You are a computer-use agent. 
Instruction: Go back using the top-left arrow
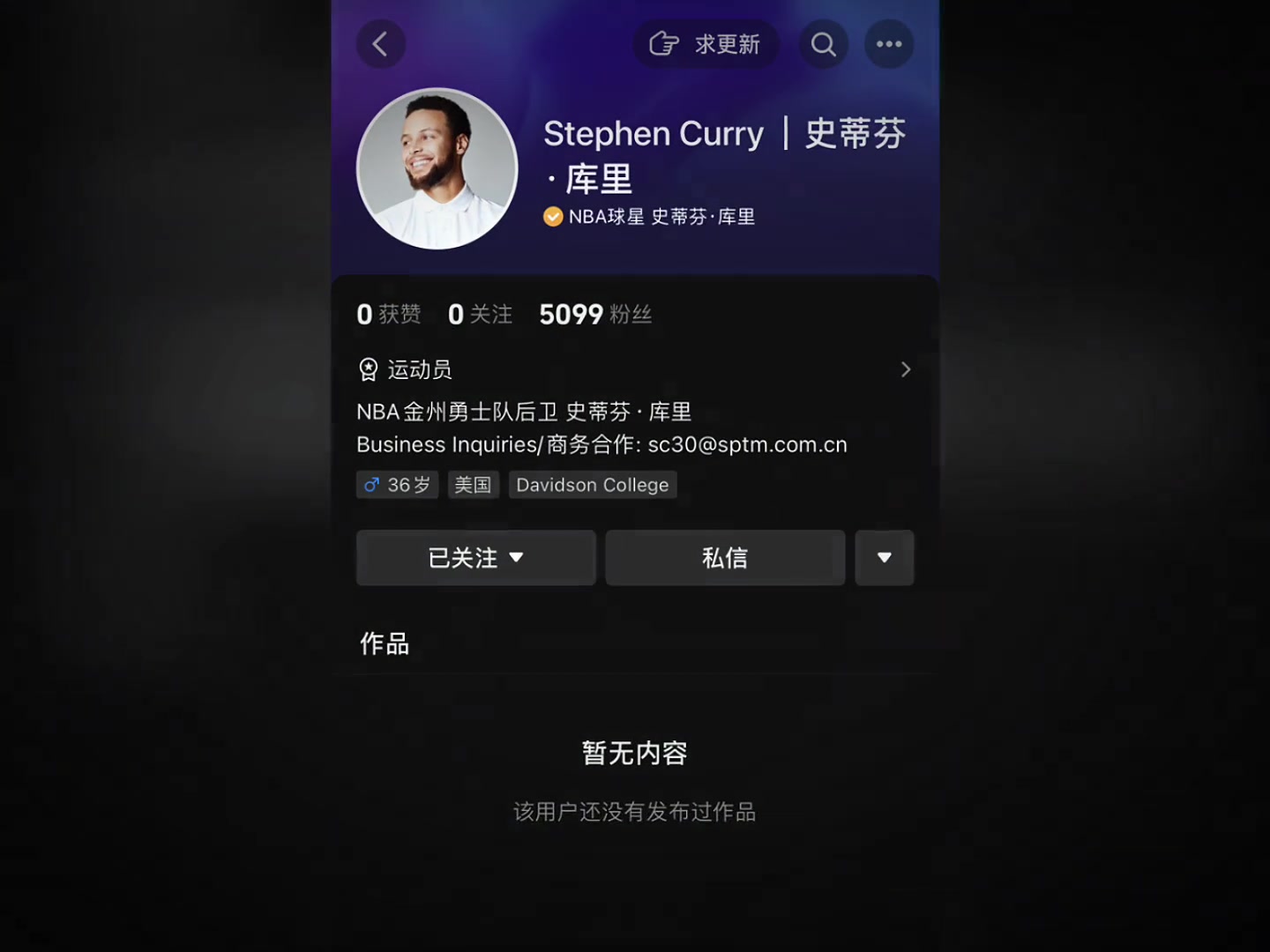381,44
